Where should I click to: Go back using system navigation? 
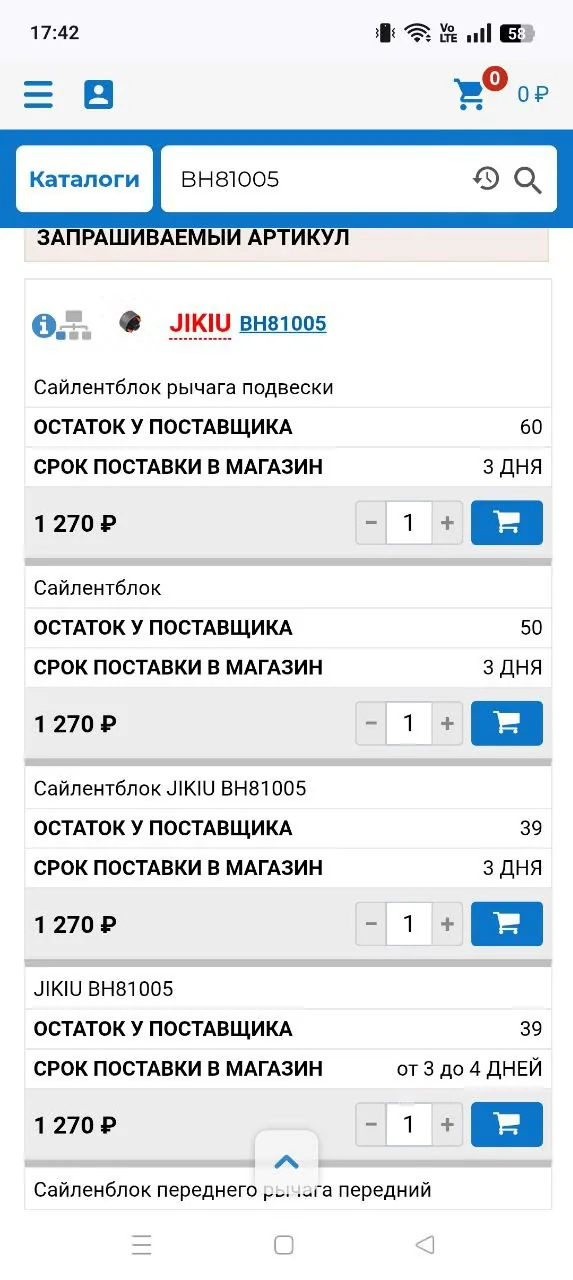pos(425,1245)
